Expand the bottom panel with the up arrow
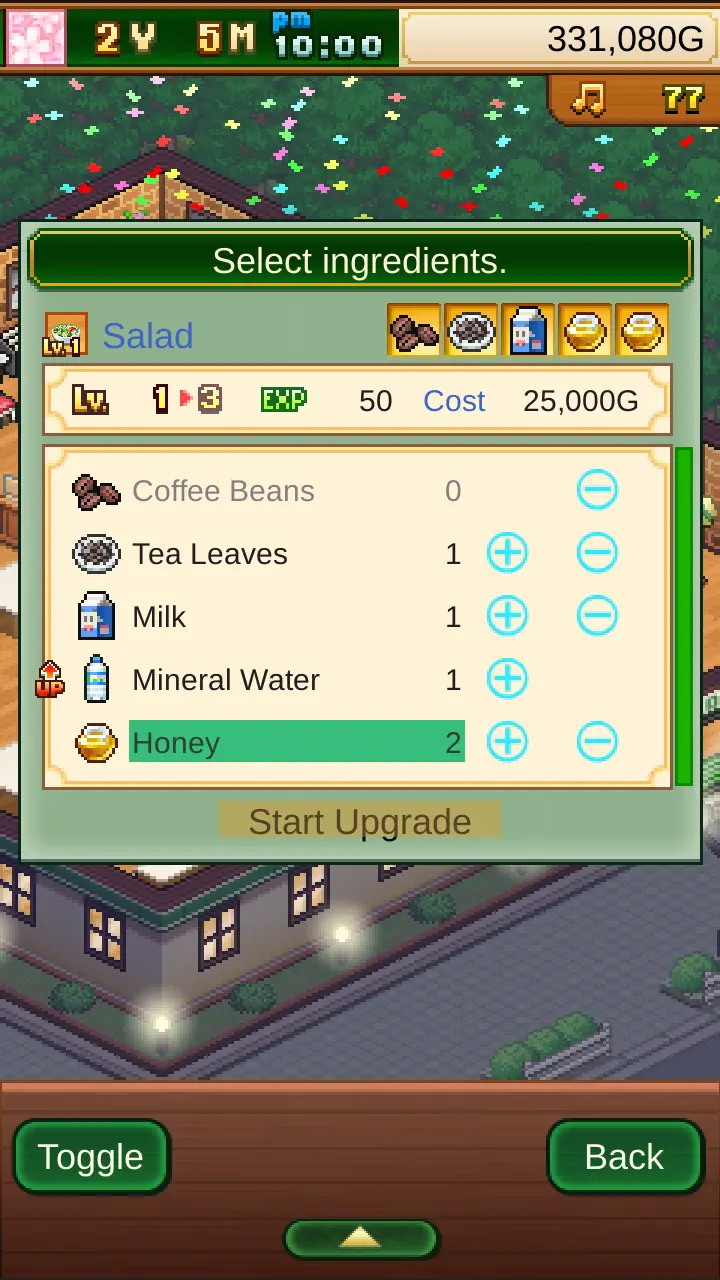 pos(360,1238)
